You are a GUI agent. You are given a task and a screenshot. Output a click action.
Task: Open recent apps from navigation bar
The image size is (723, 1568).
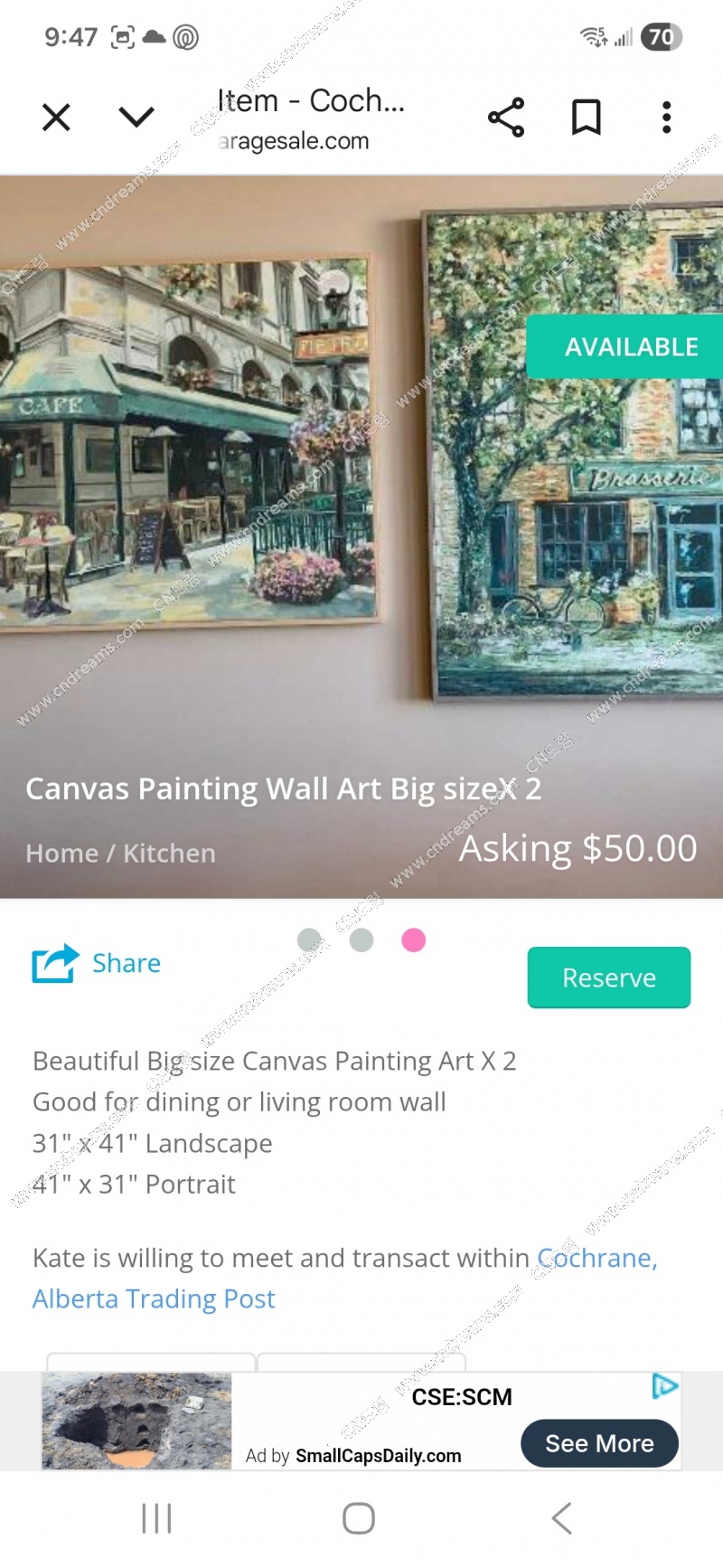coord(156,1518)
